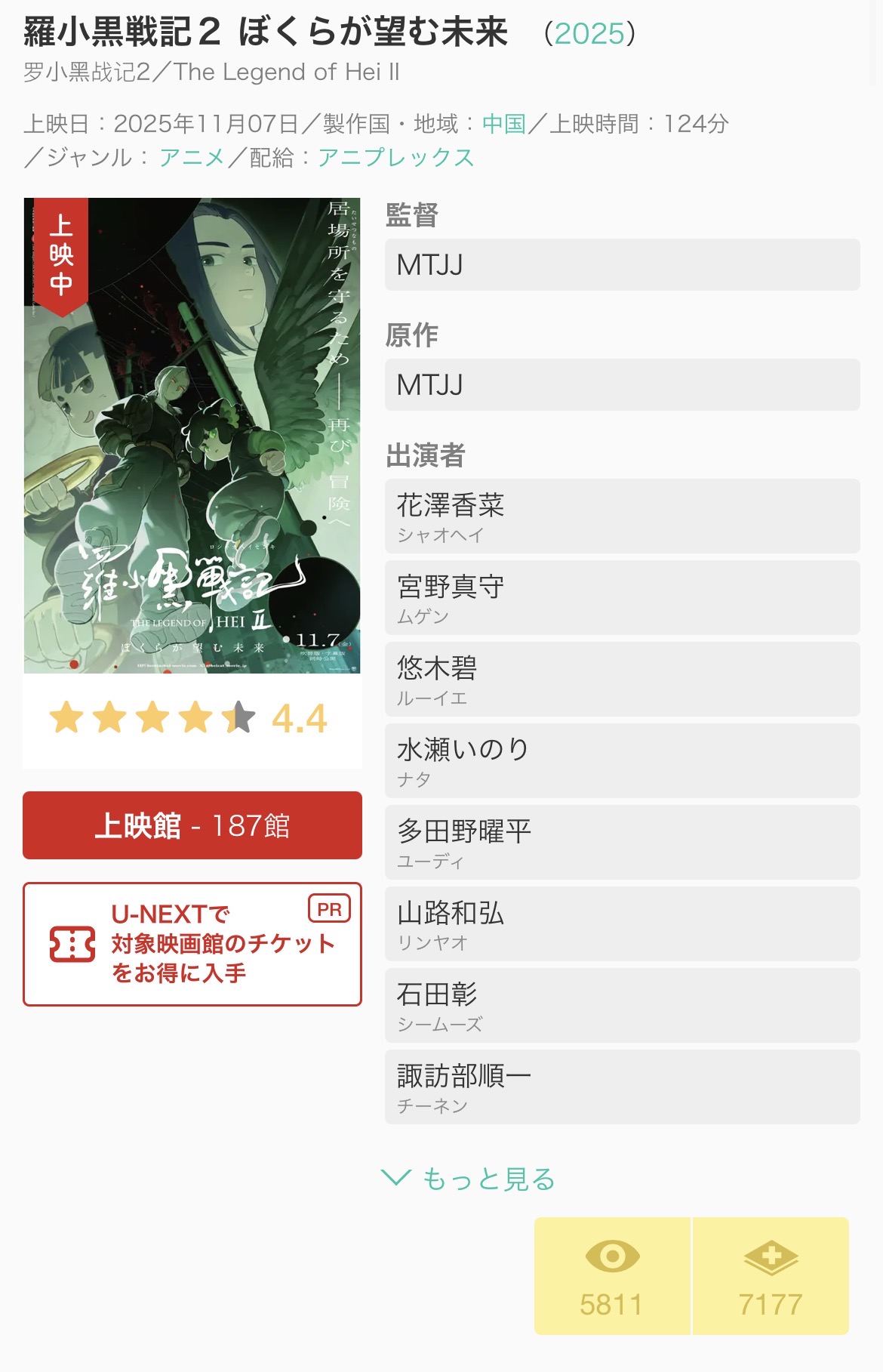Expand the cast list with もっと見る
This screenshot has width=883, height=1372.
coord(469,1178)
